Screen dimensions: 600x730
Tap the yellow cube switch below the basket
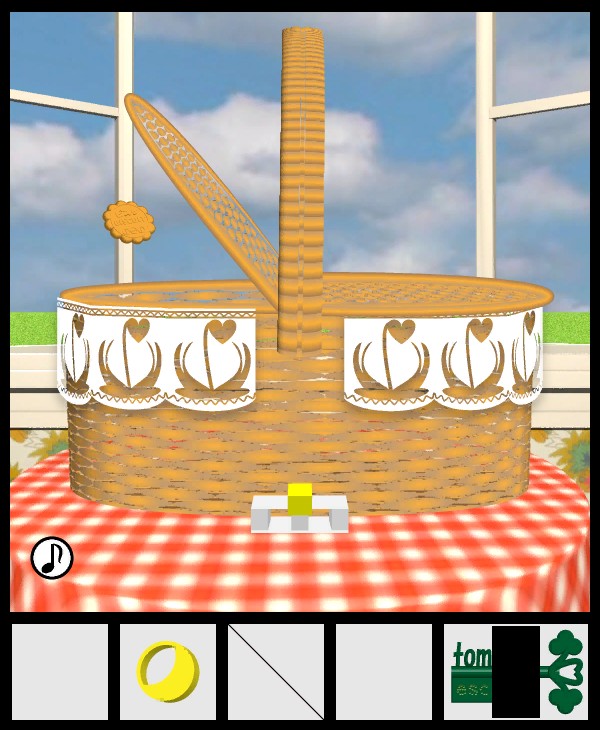click(300, 499)
